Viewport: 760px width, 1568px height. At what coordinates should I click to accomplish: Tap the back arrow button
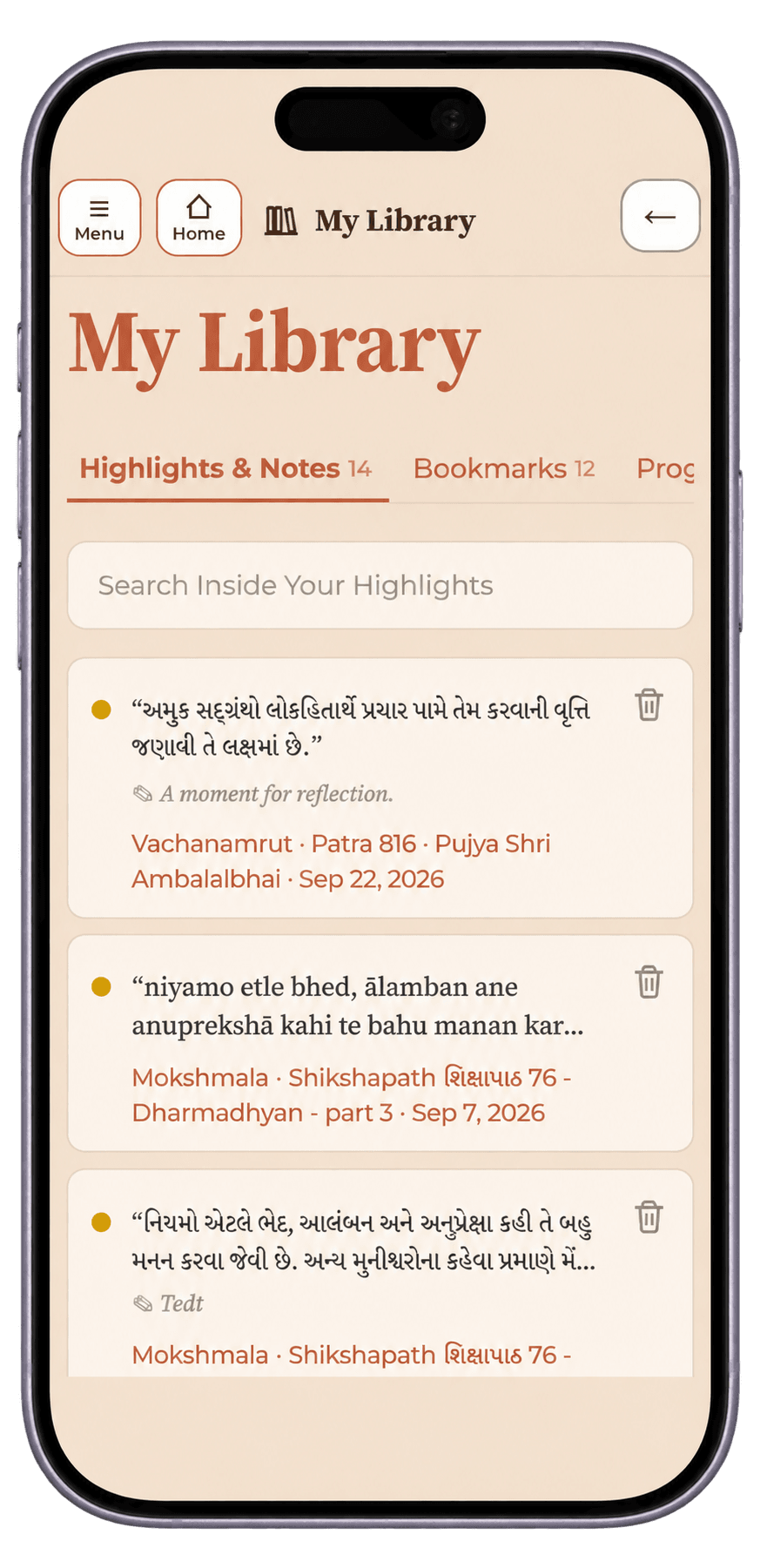click(660, 216)
